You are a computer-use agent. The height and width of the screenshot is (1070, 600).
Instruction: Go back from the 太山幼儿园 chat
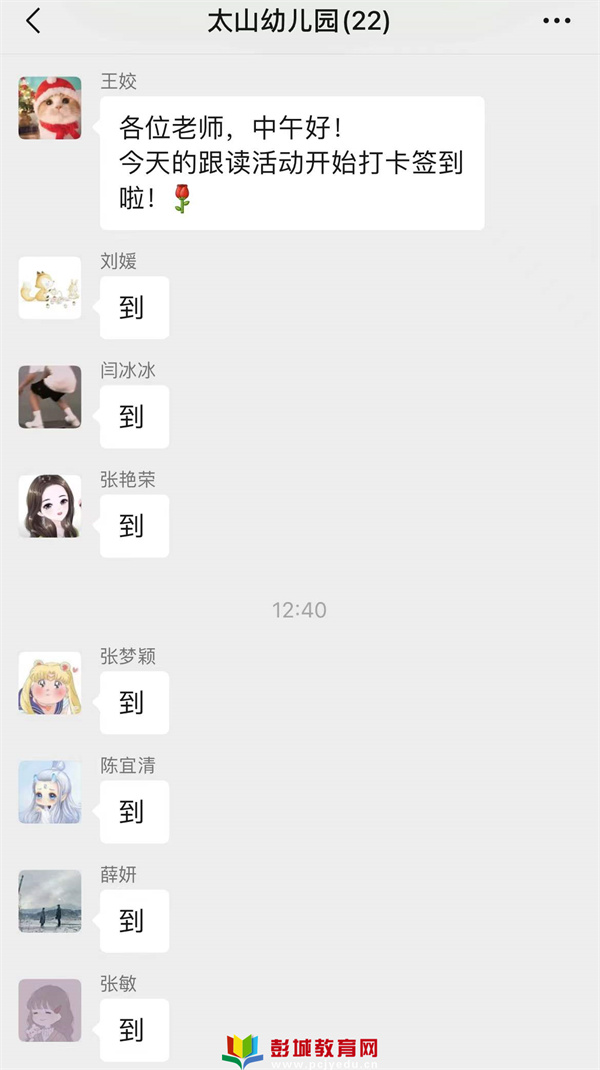(34, 21)
